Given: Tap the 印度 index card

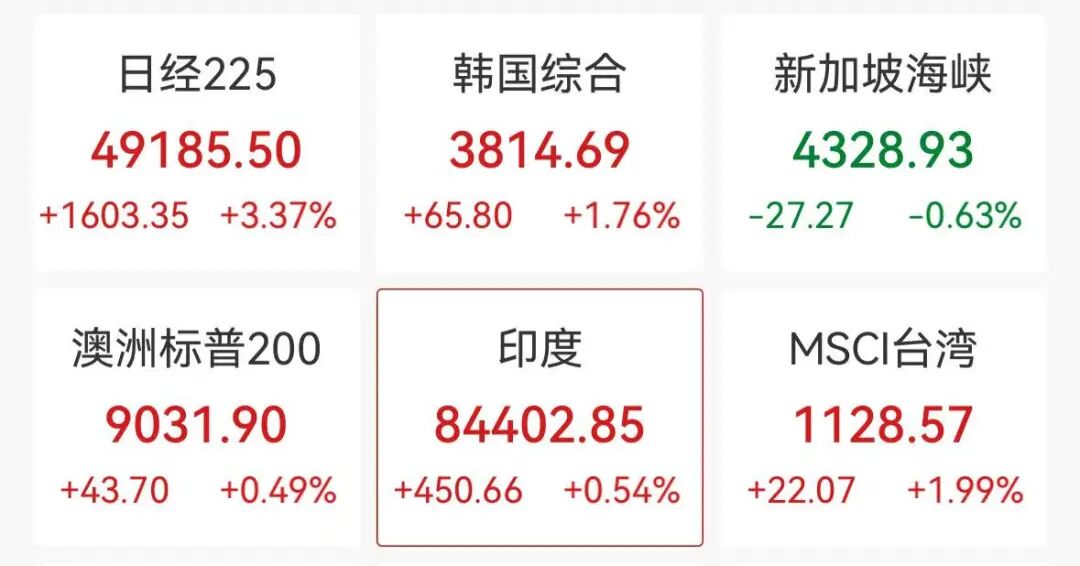Looking at the screenshot, I should click(x=540, y=420).
